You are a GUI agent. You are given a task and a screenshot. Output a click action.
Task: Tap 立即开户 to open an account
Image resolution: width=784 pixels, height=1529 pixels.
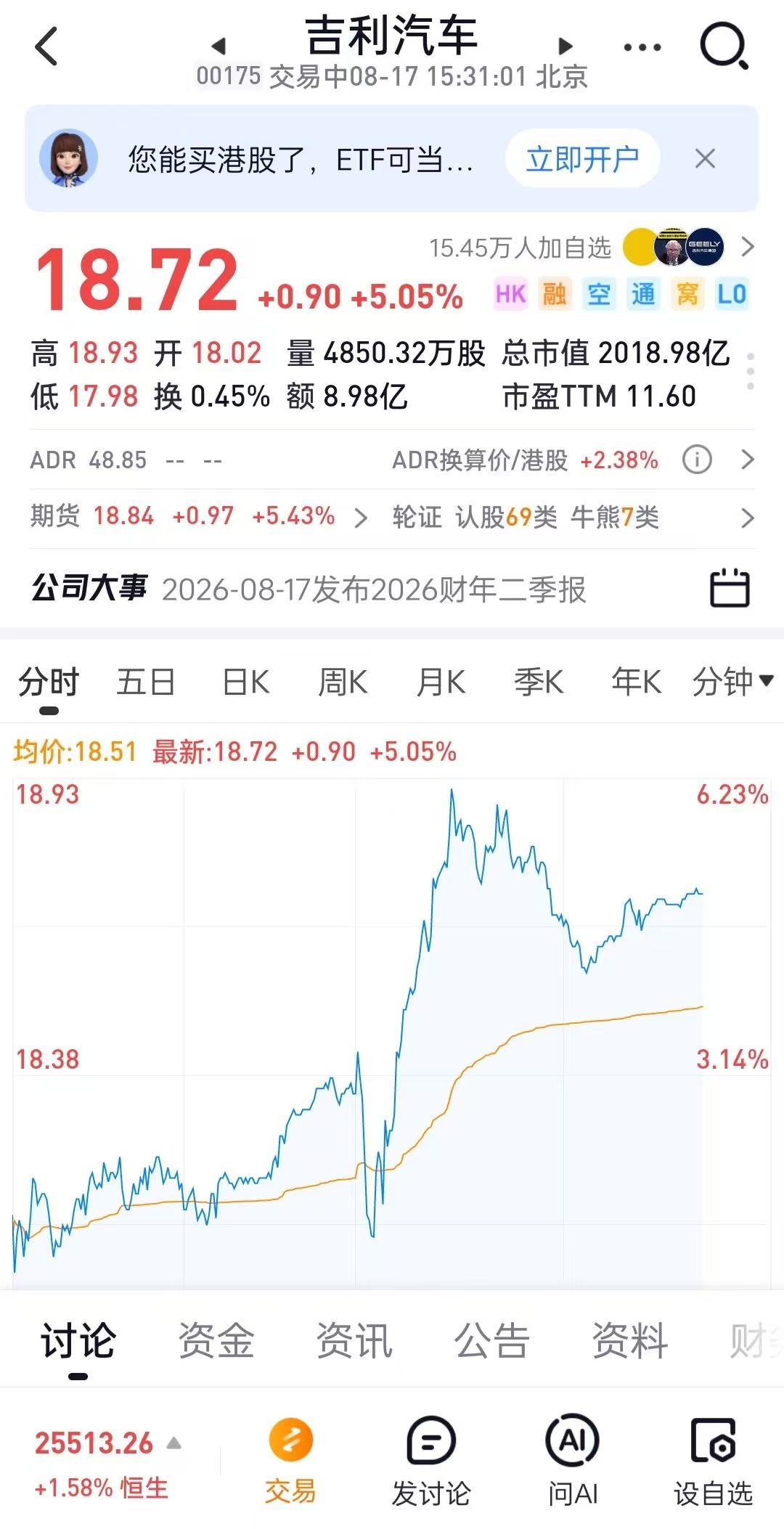click(582, 158)
